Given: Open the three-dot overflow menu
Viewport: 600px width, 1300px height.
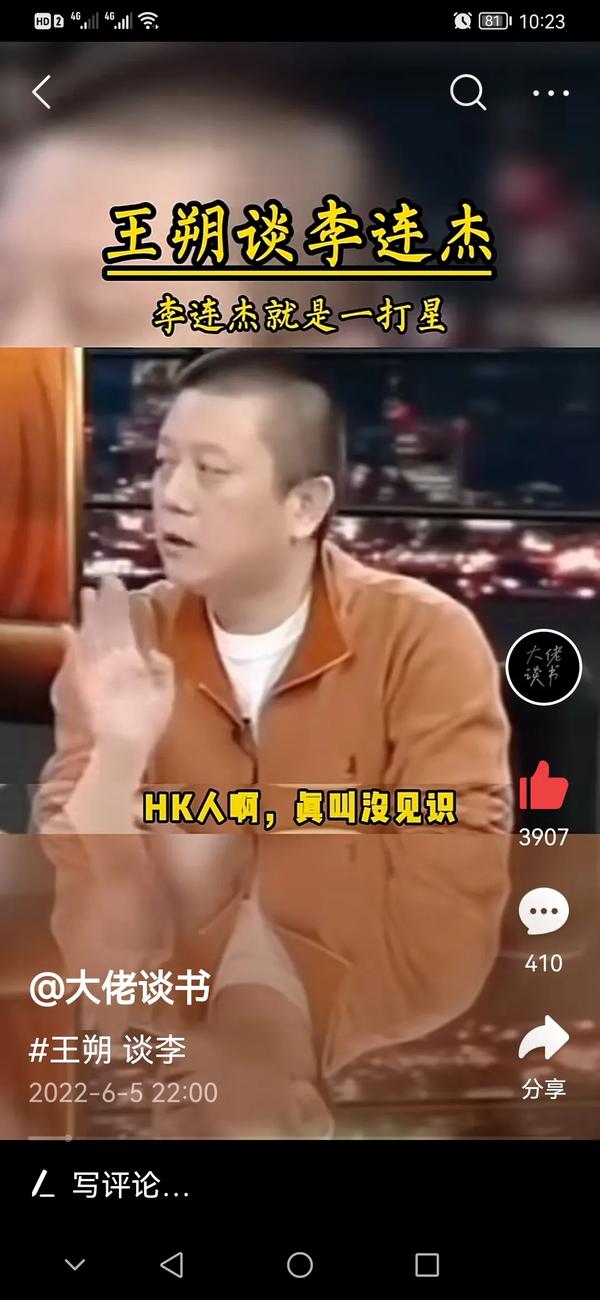Looking at the screenshot, I should coord(550,93).
